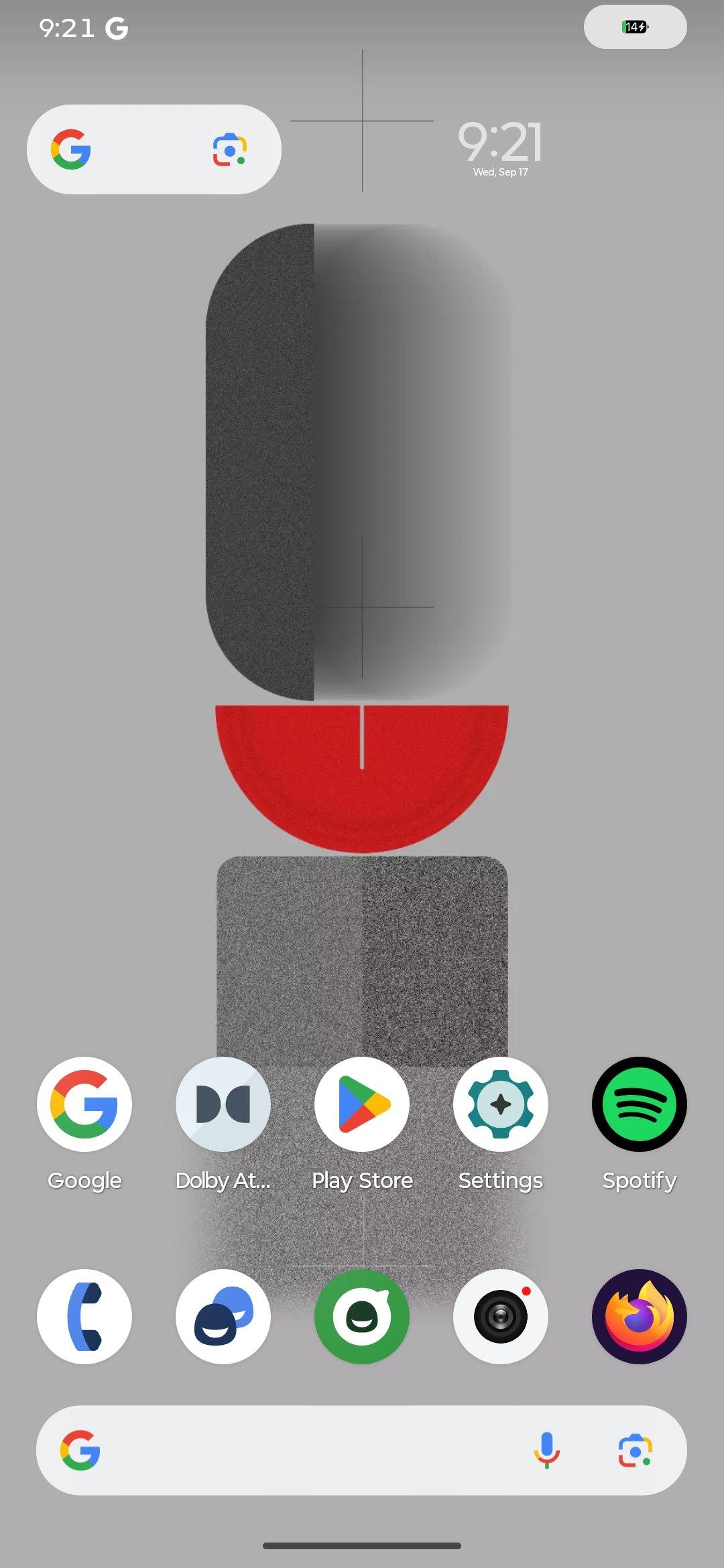Screen dimensions: 724x1568
Task: Launch the Firefox browser
Action: coord(640,1317)
